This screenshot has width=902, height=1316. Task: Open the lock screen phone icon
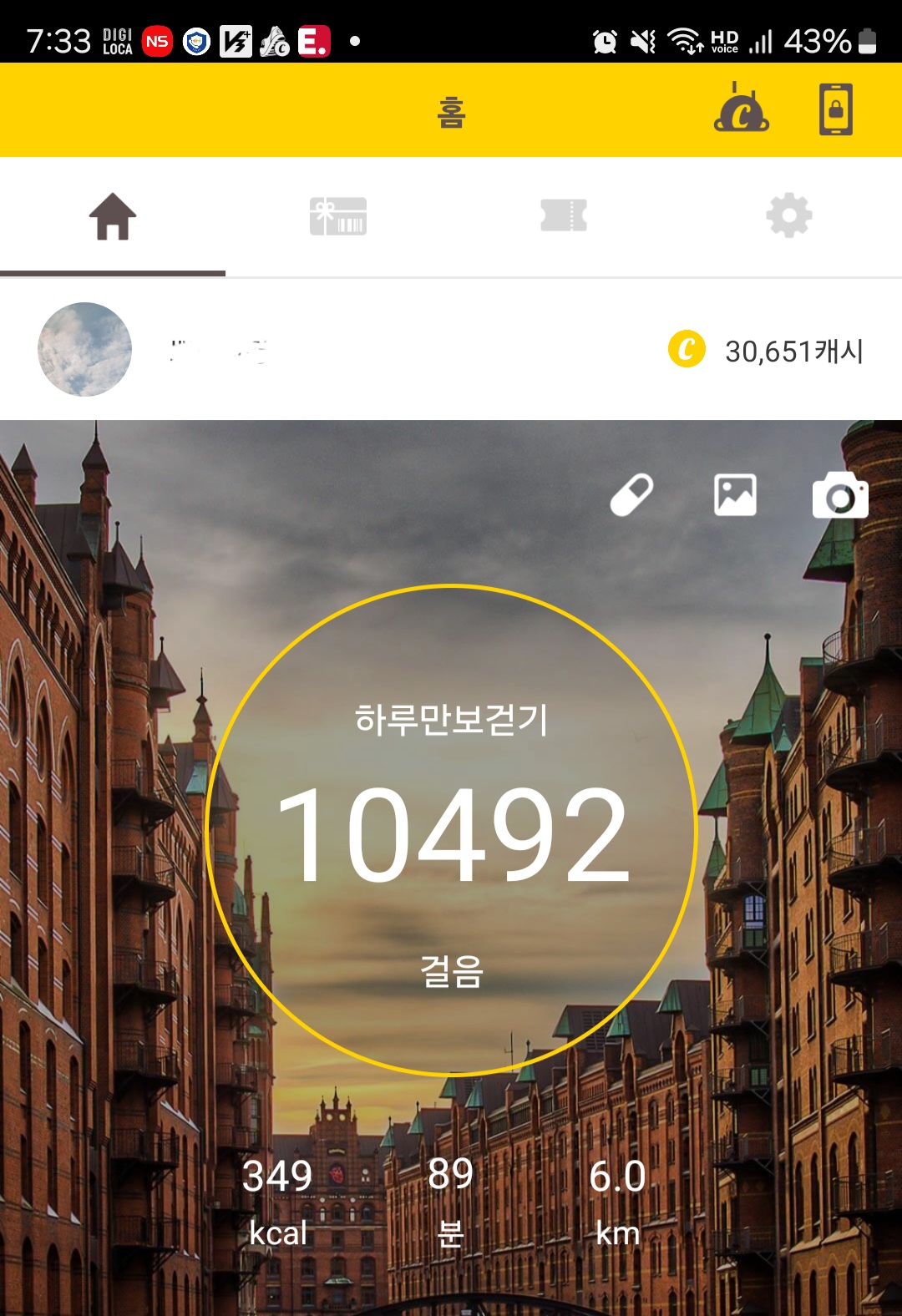(835, 109)
